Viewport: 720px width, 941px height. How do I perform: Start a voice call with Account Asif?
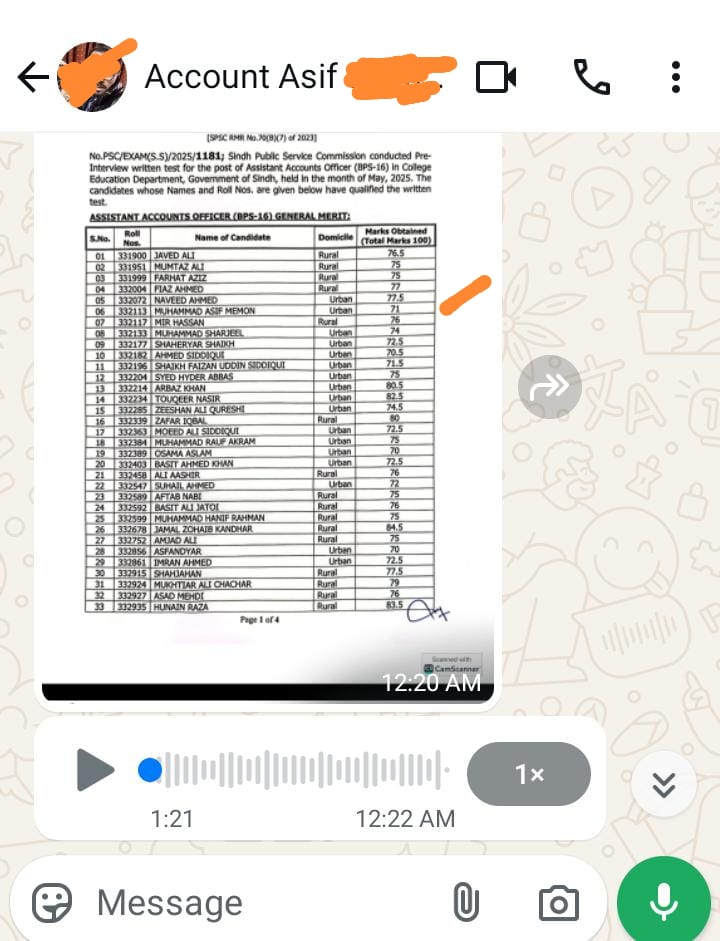[591, 77]
